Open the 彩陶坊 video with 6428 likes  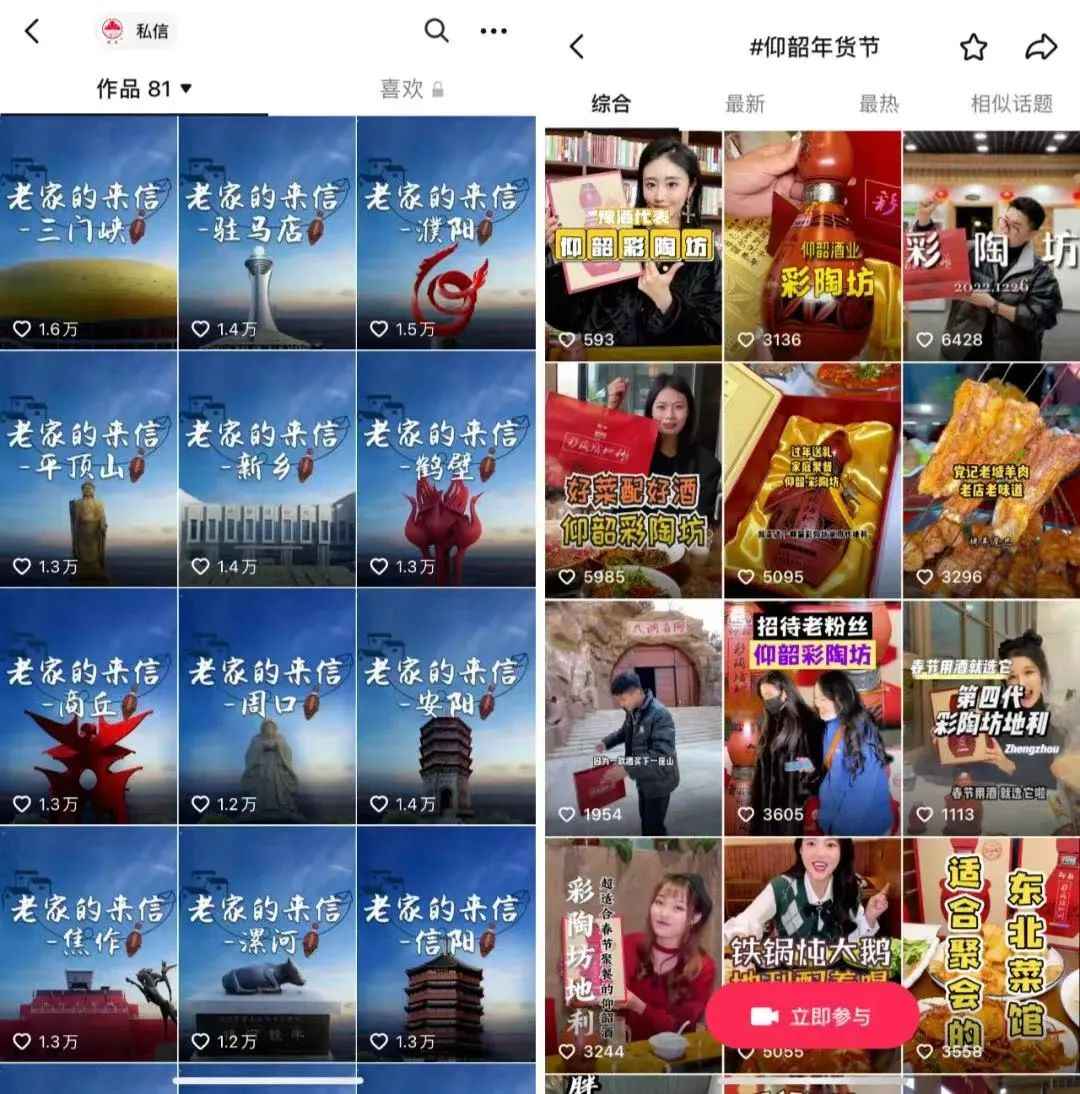[991, 246]
